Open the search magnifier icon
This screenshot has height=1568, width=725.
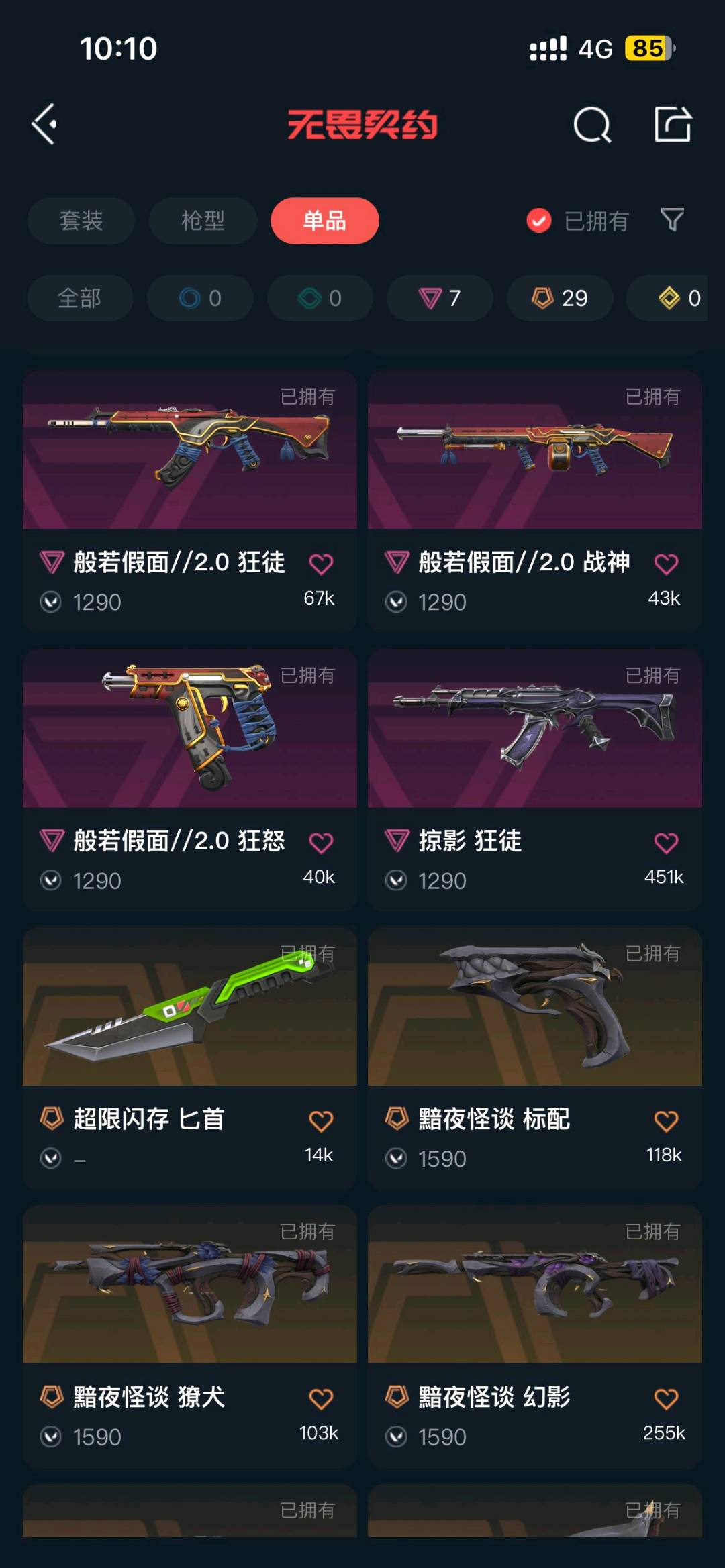[x=592, y=125]
